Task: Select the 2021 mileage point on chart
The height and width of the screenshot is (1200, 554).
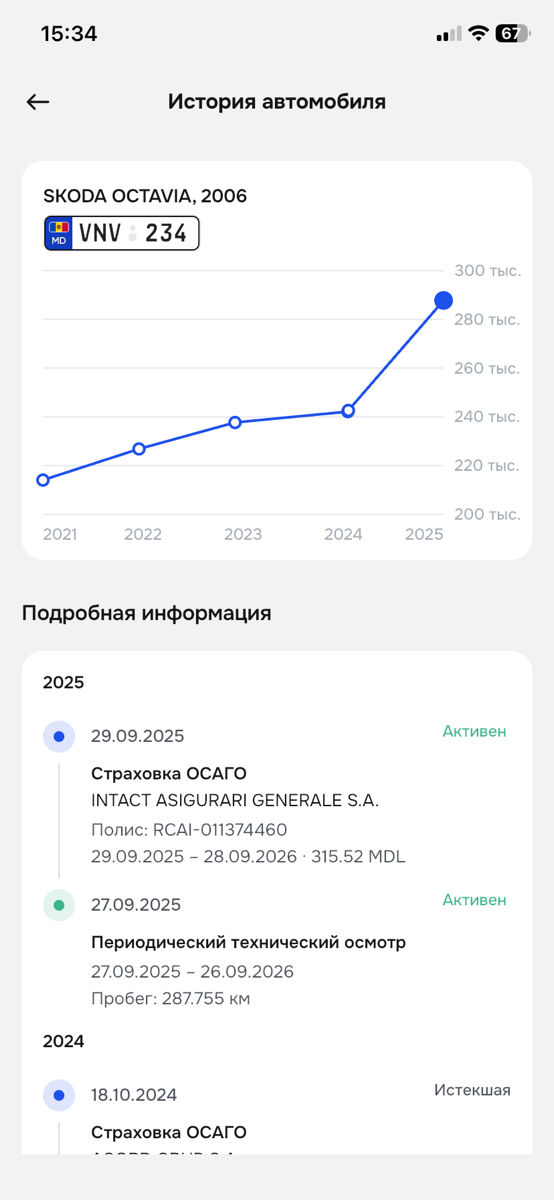Action: [43, 480]
